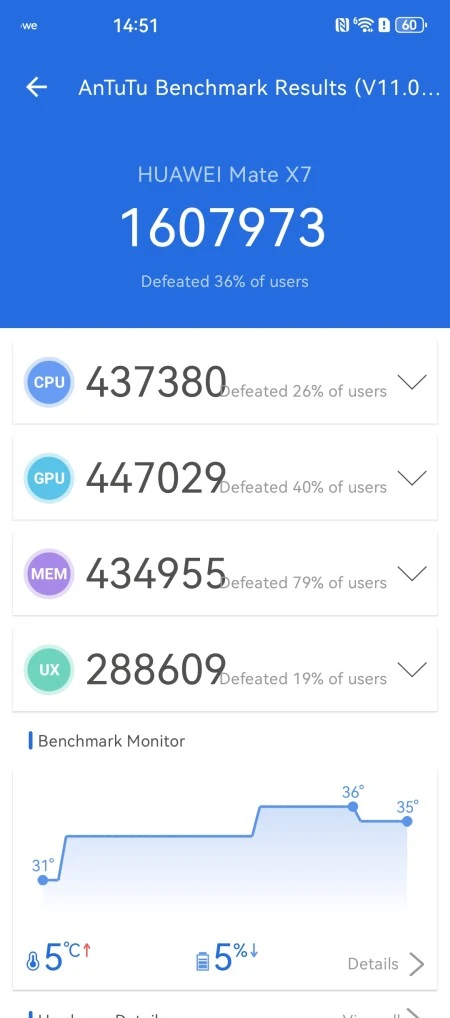Viewport: 450px width, 1018px height.
Task: Expand the UX score details
Action: point(412,669)
